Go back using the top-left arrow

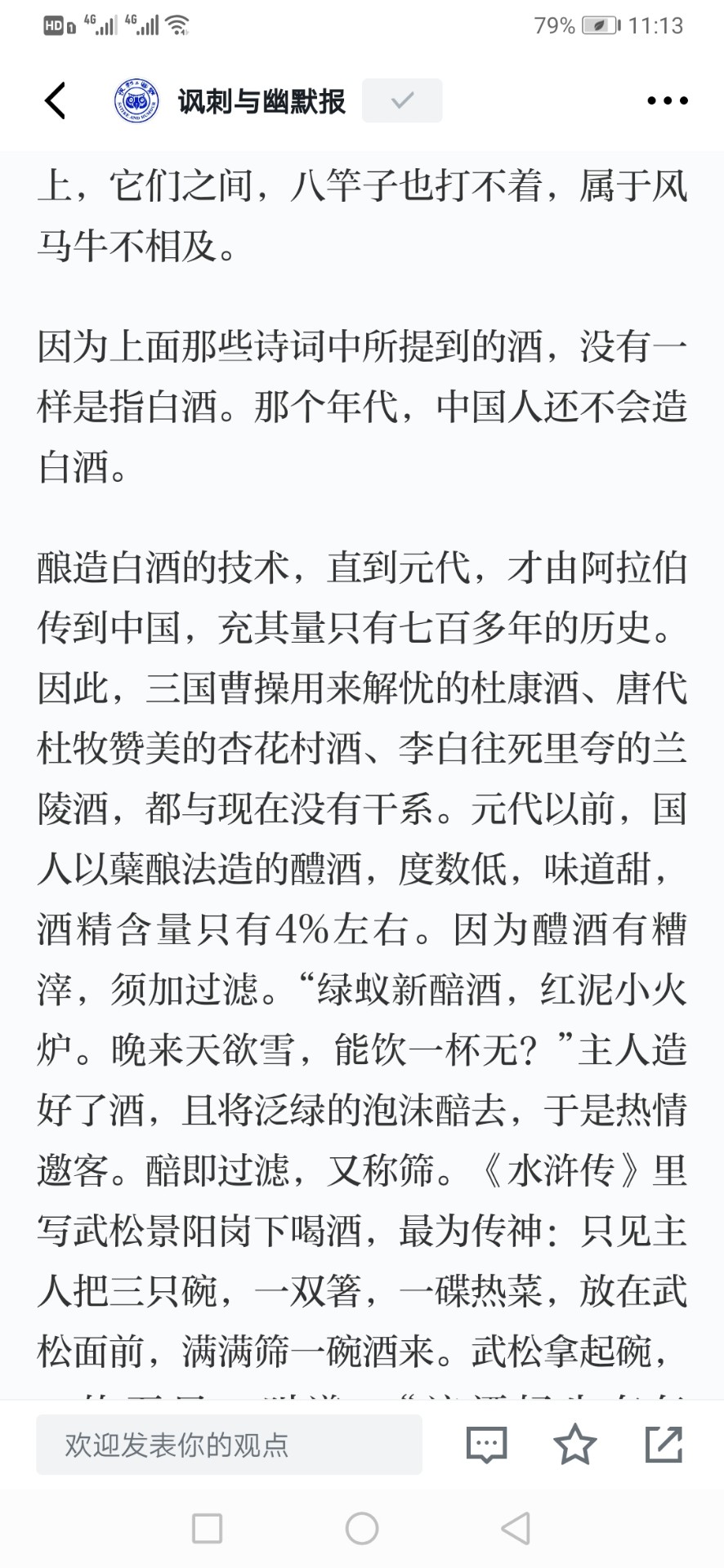(x=56, y=100)
